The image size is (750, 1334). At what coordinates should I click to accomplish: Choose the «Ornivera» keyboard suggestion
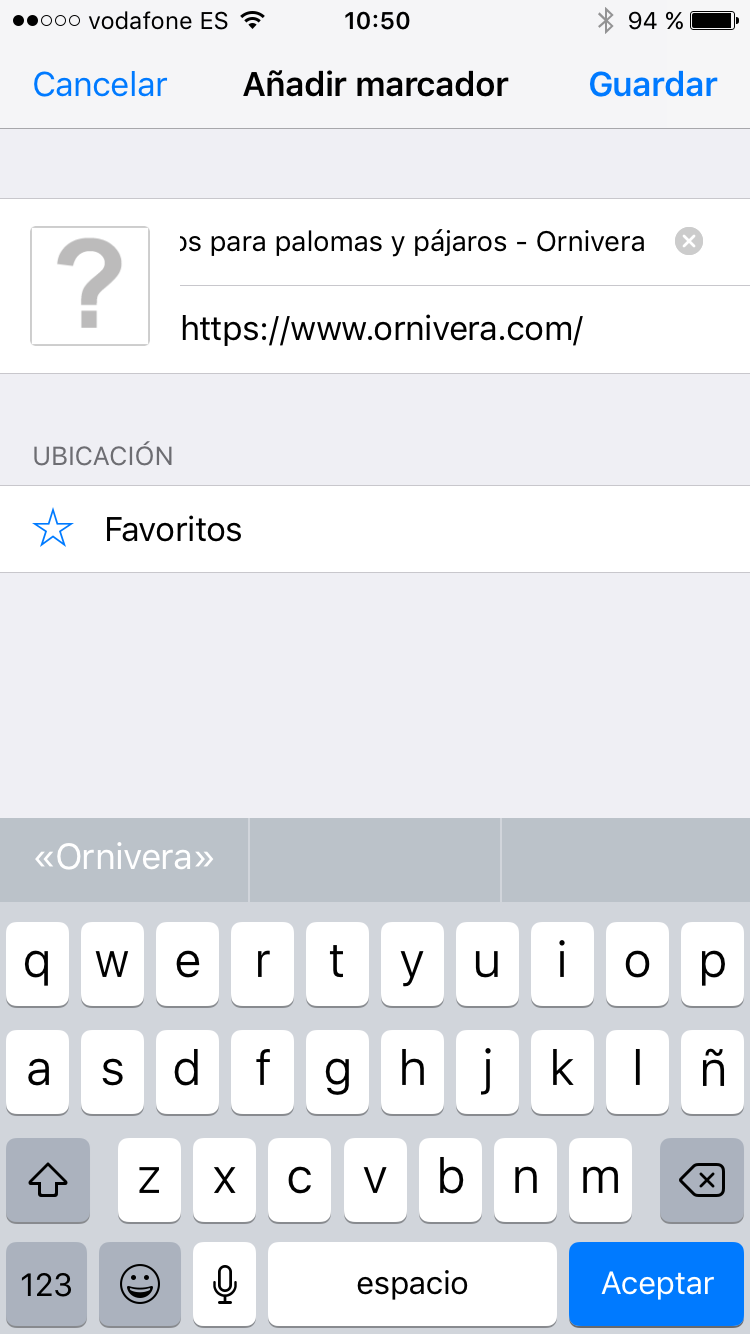[x=124, y=859]
